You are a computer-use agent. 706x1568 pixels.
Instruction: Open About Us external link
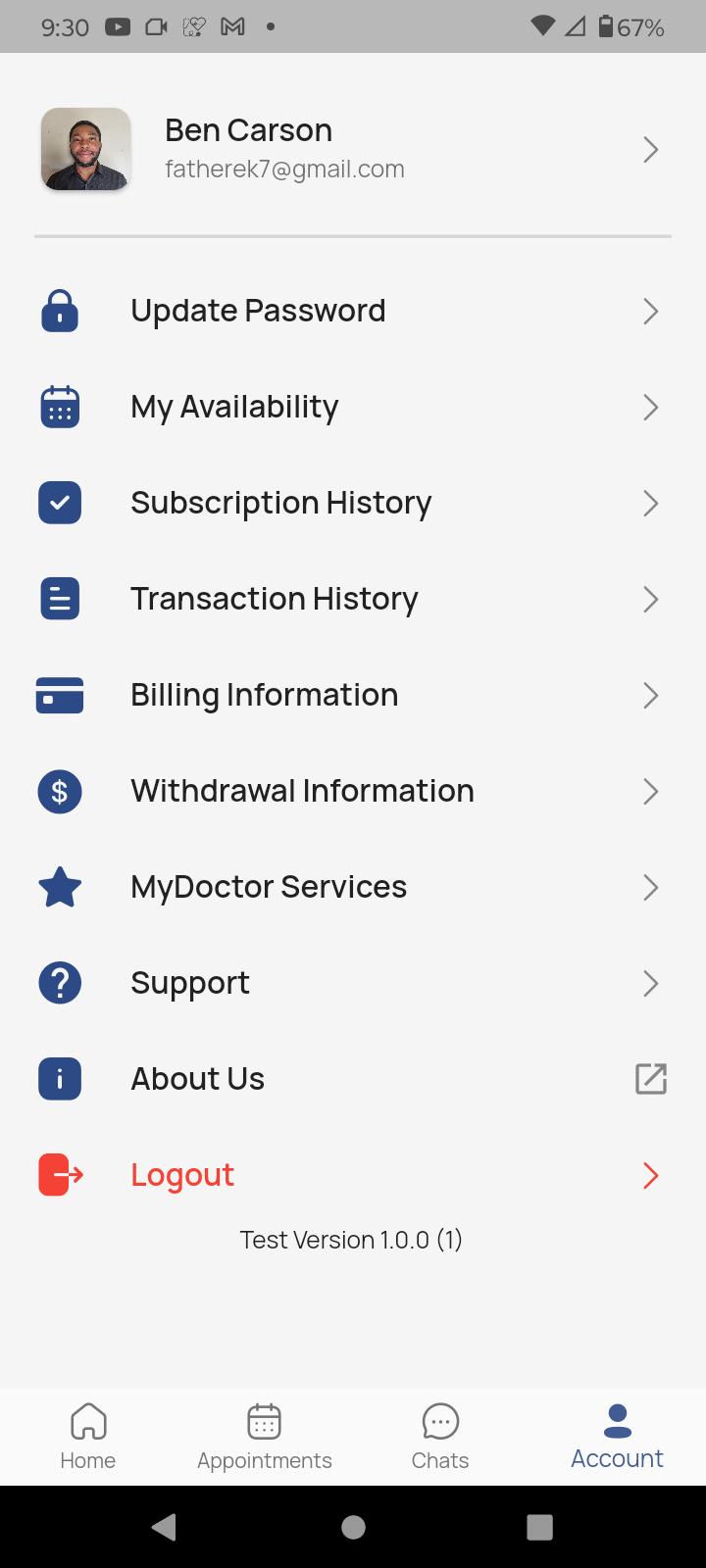(353, 1079)
